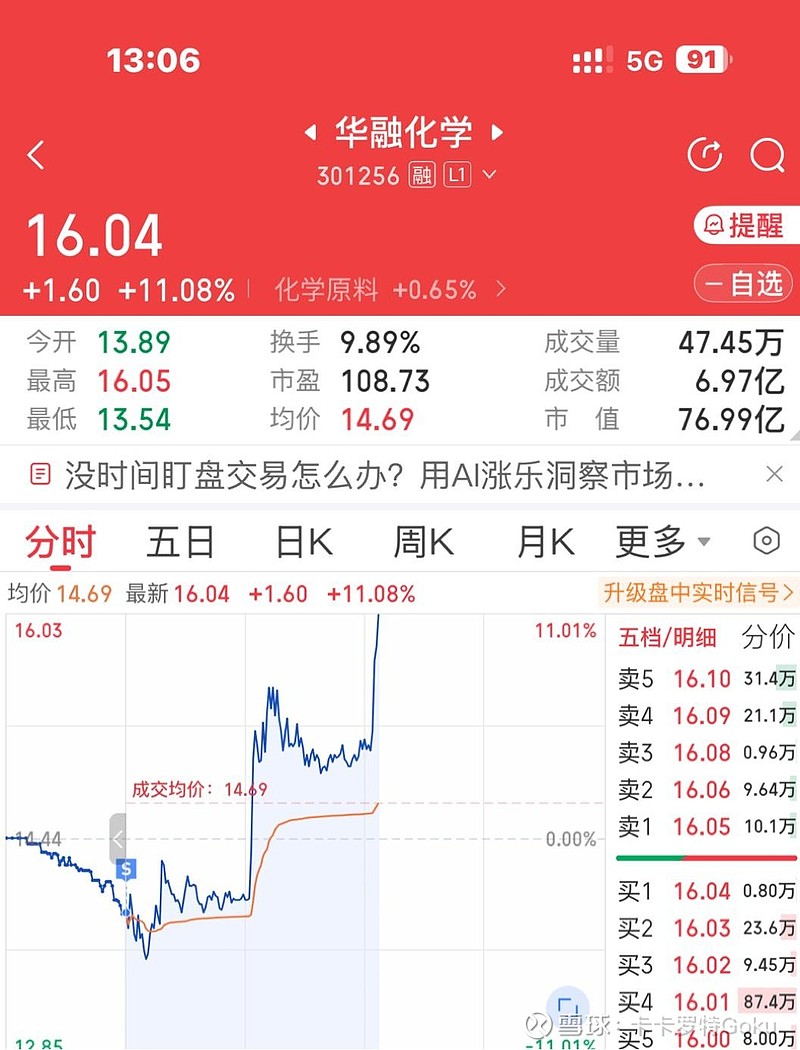Select the 分时 chart tab
This screenshot has height=1050, width=800.
60,543
